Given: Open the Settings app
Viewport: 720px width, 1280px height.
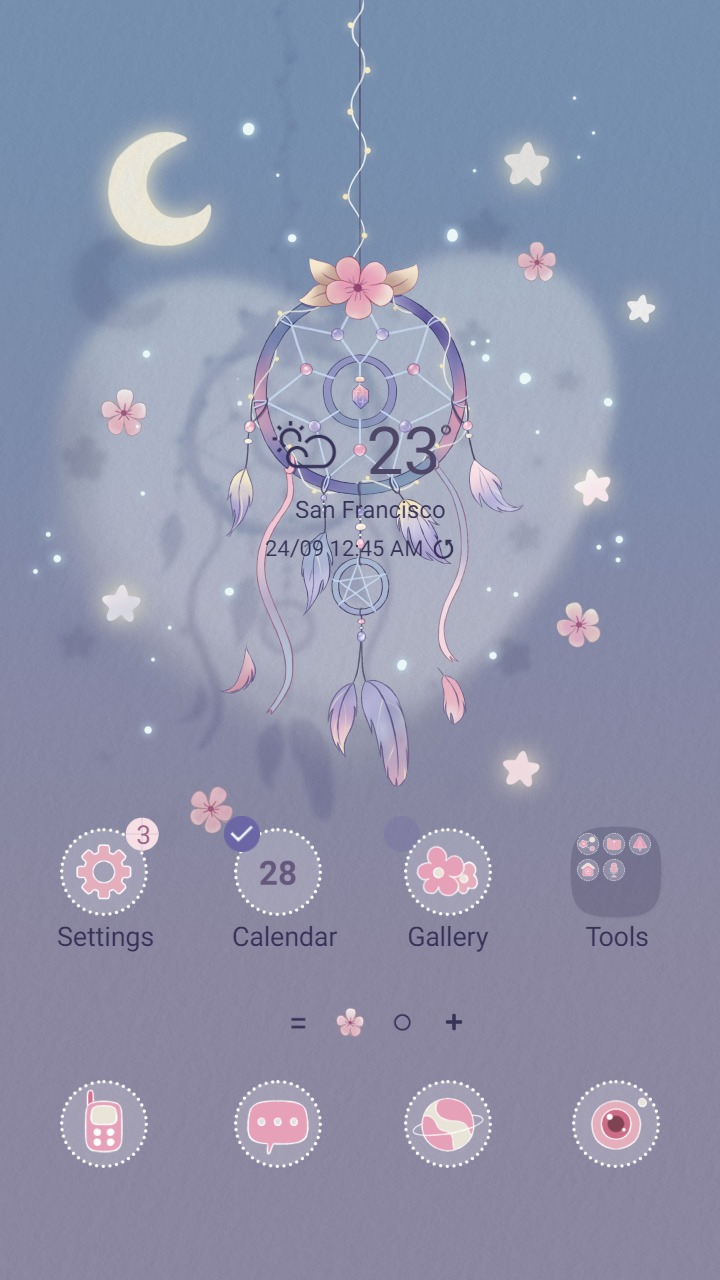Looking at the screenshot, I should tap(104, 870).
